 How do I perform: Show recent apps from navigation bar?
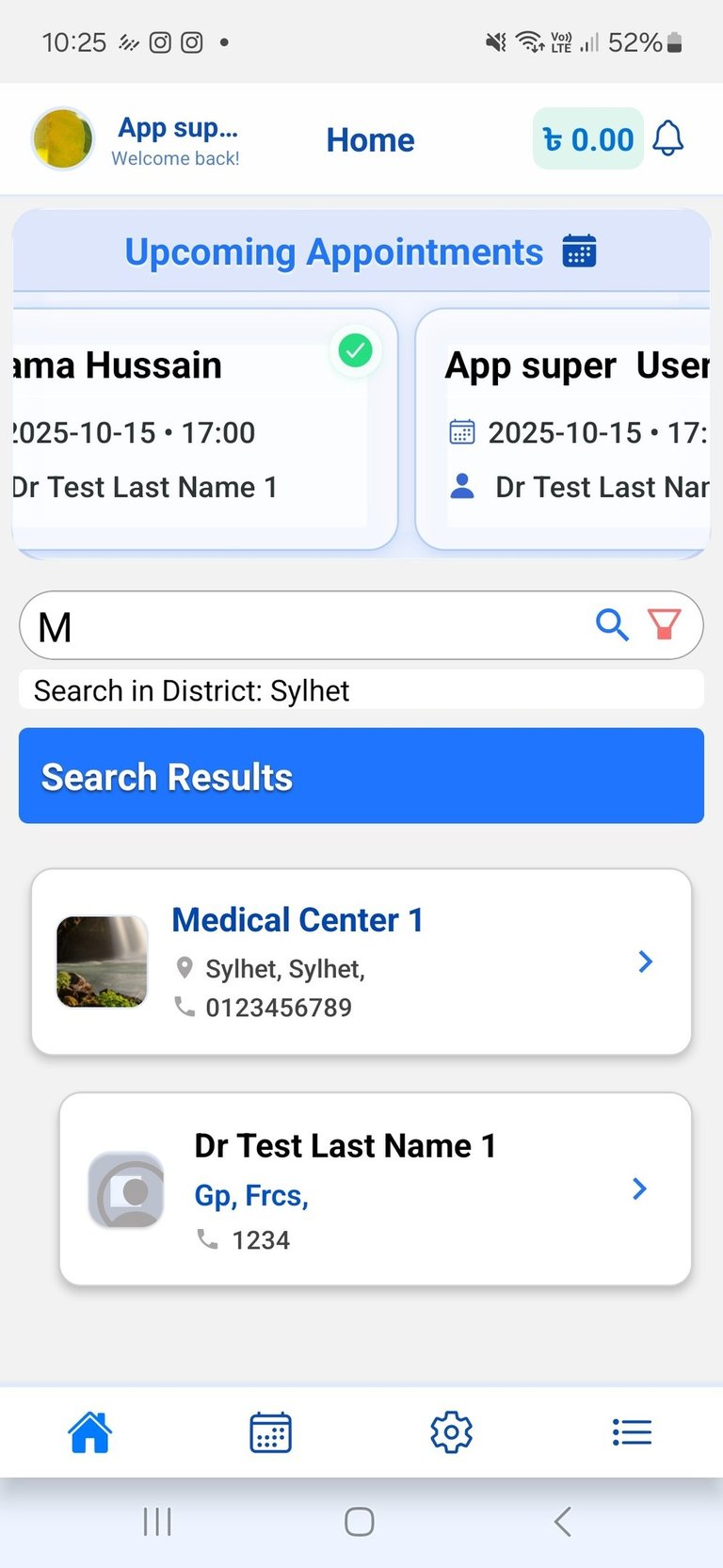tap(157, 1522)
